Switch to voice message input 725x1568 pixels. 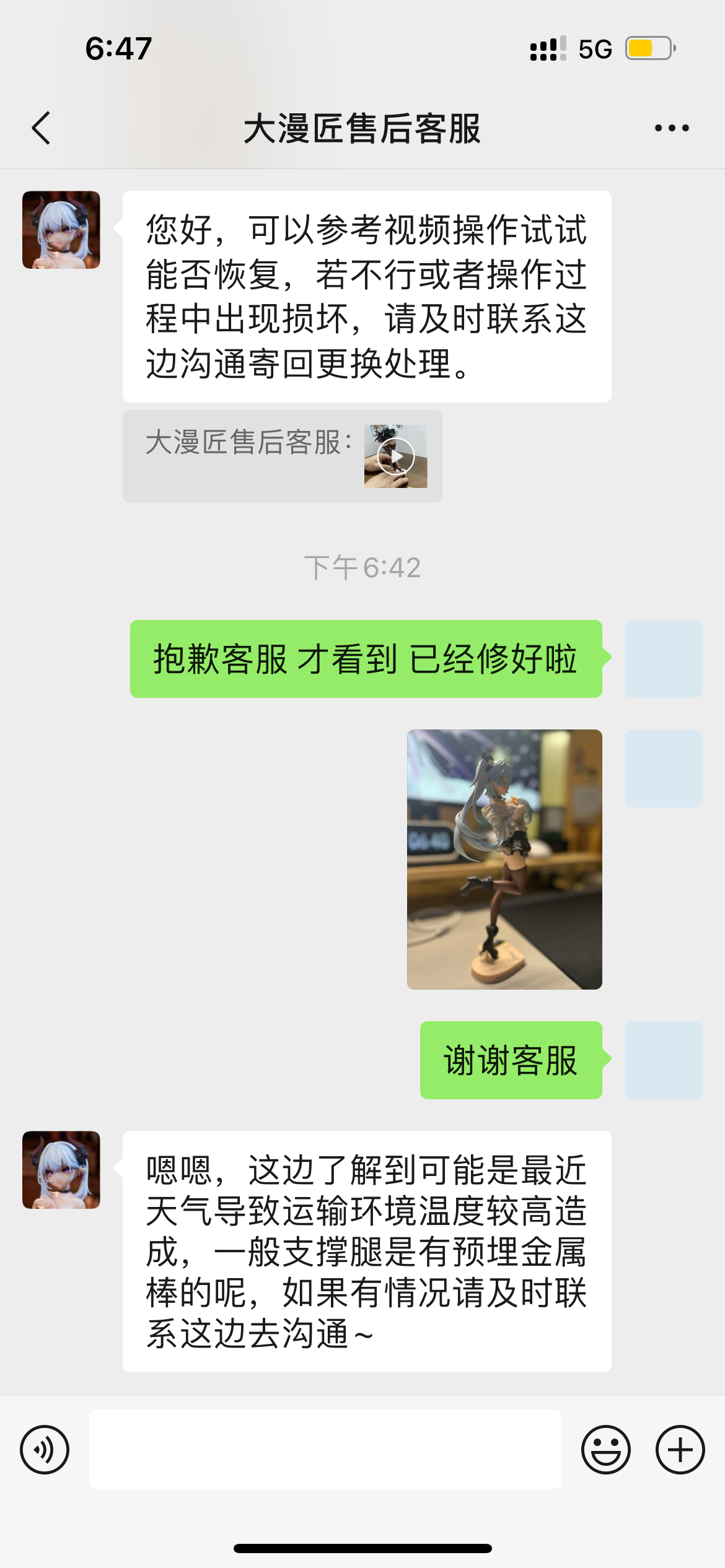pos(45,1450)
